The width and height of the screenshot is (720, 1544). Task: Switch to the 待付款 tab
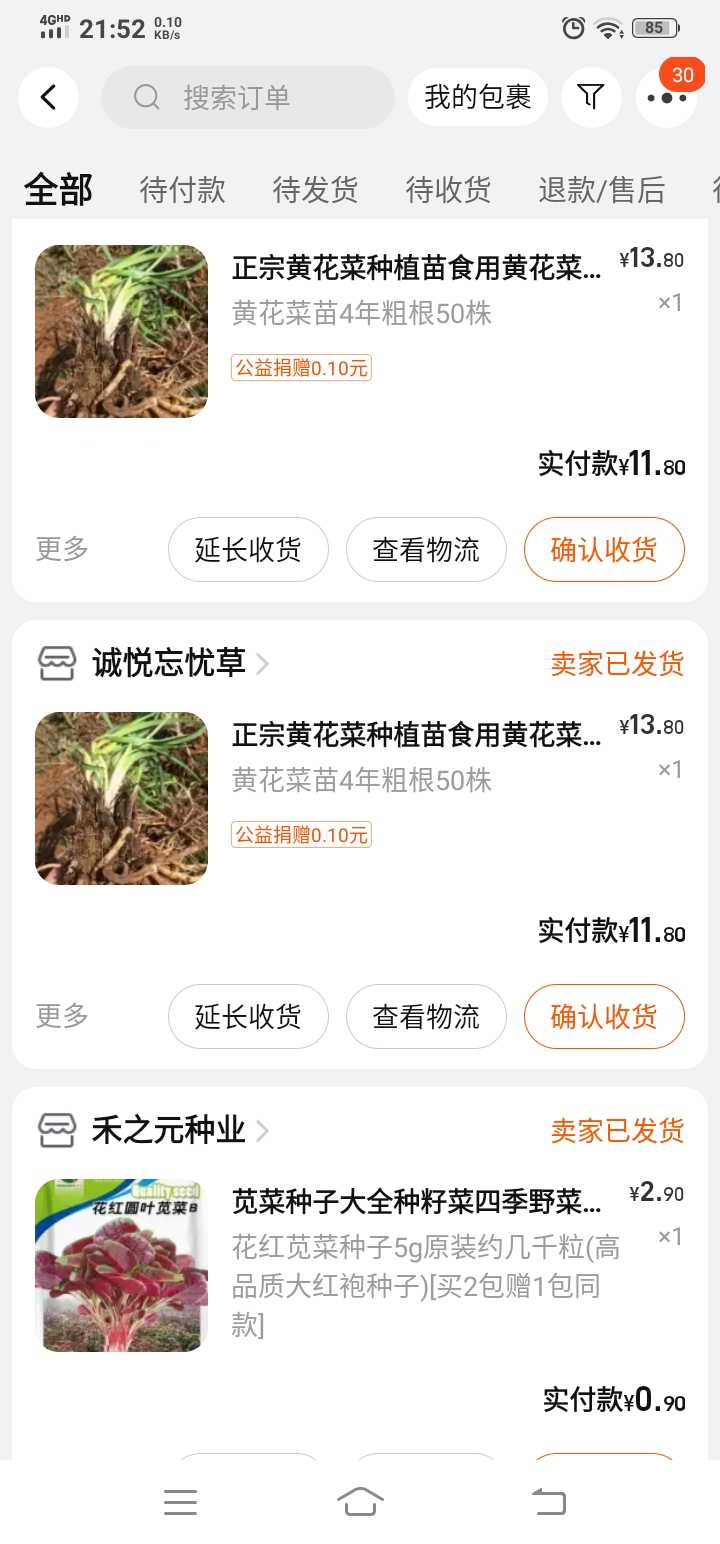pyautogui.click(x=182, y=190)
